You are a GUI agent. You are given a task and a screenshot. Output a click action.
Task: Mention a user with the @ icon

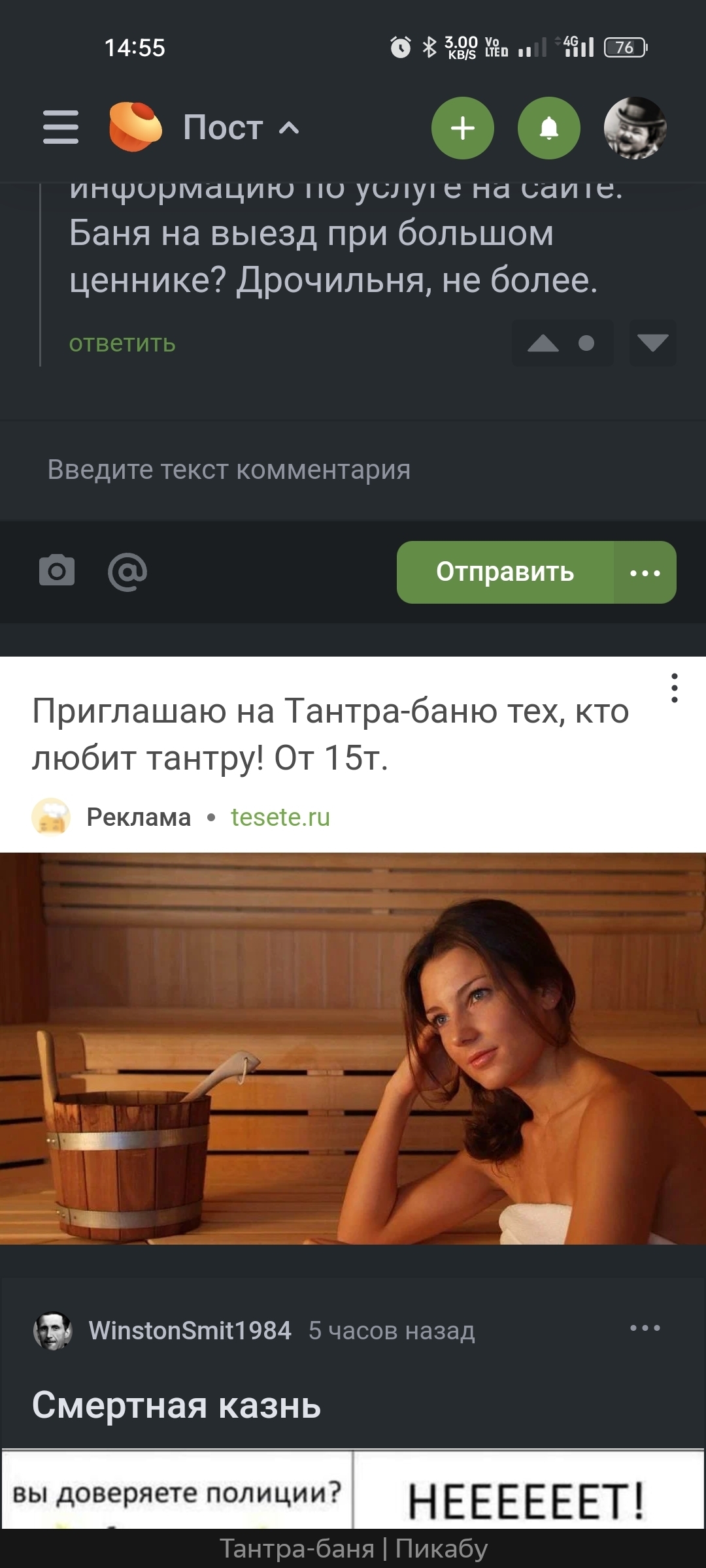pyautogui.click(x=127, y=572)
